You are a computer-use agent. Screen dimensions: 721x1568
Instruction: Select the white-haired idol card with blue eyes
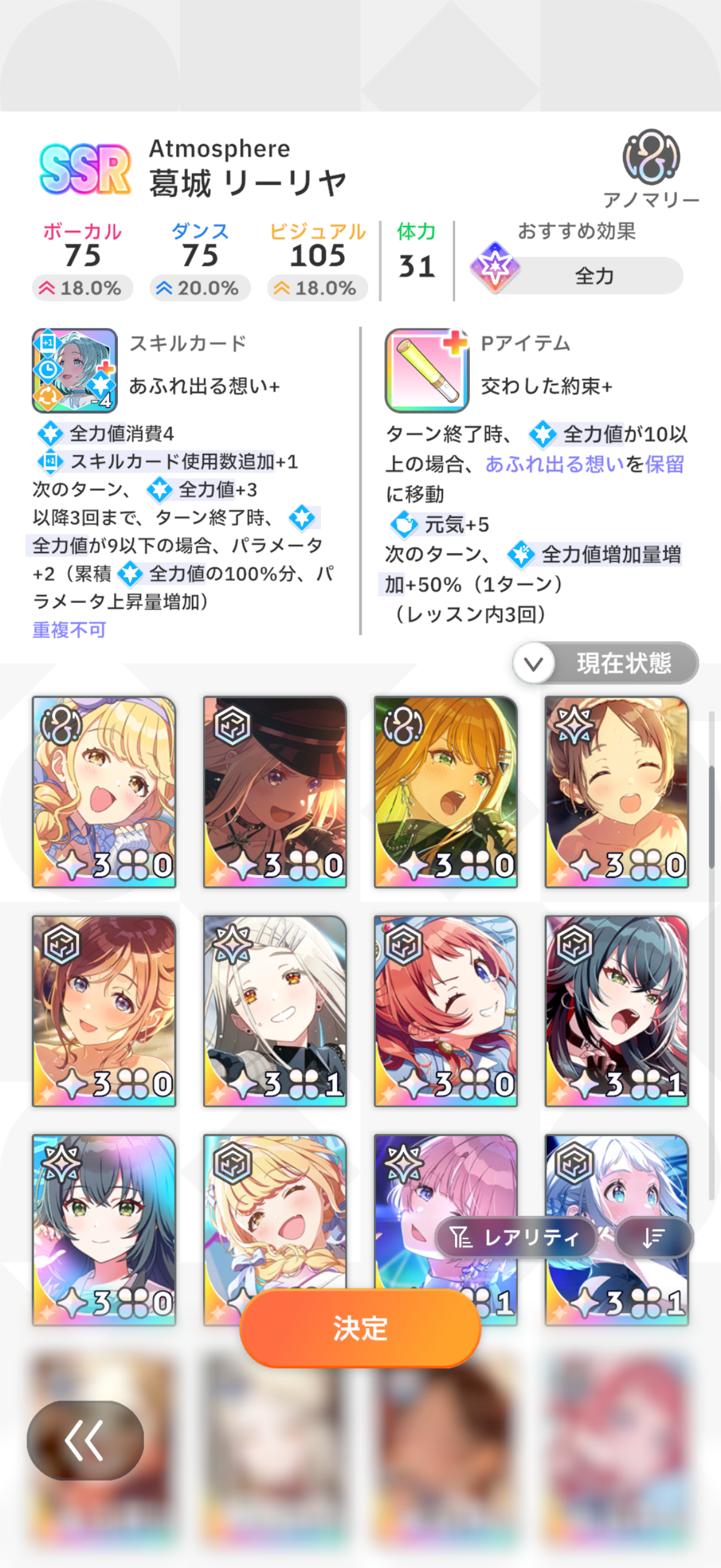(616, 1181)
